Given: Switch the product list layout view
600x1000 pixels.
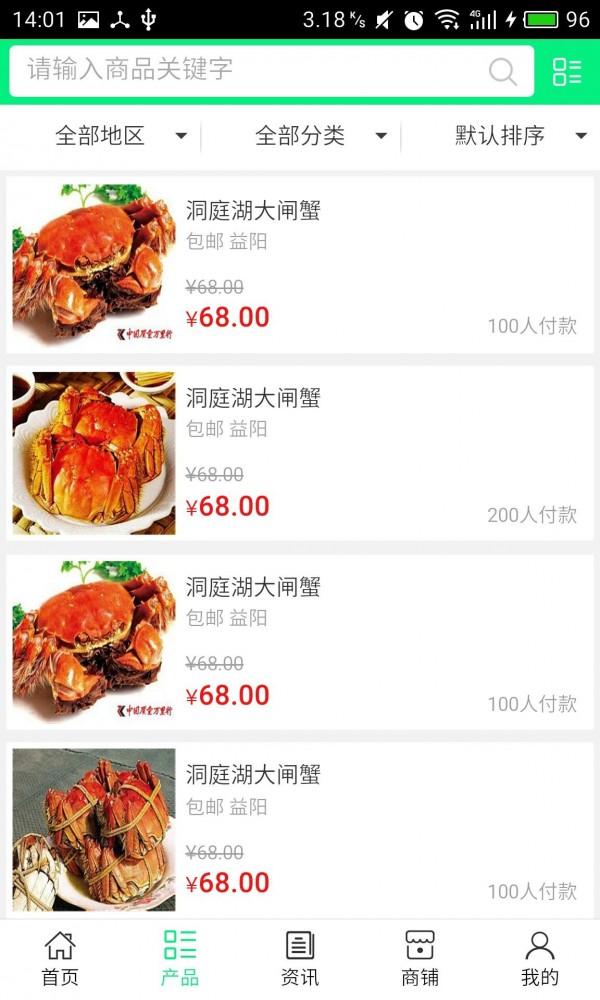Looking at the screenshot, I should (567, 71).
